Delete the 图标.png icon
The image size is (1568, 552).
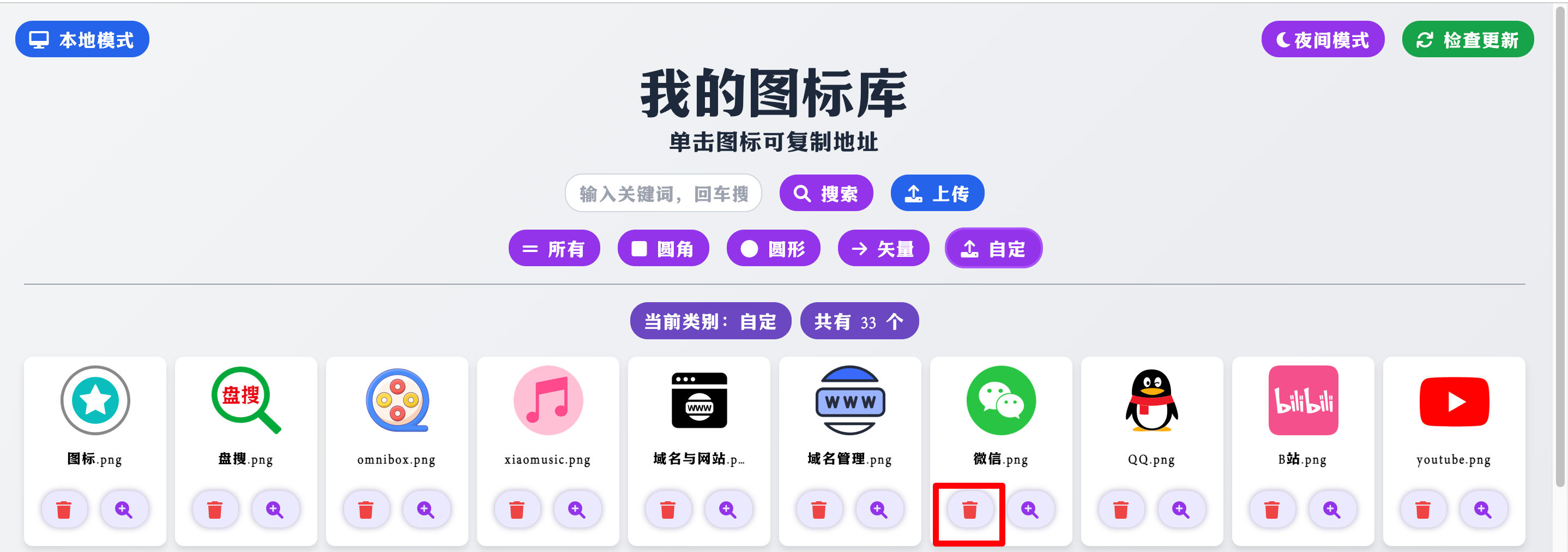click(x=64, y=509)
